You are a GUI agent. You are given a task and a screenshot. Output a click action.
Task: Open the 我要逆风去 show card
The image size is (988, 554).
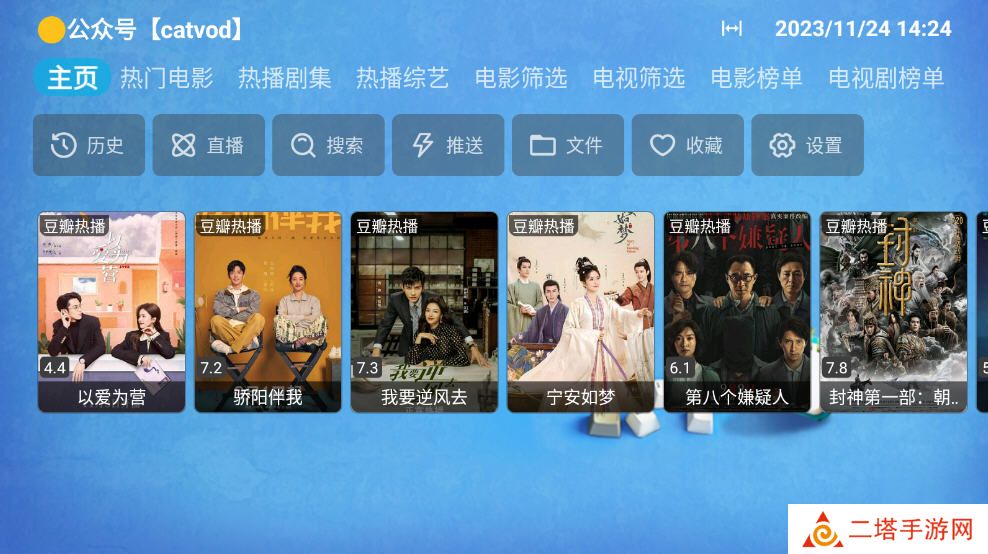click(424, 311)
